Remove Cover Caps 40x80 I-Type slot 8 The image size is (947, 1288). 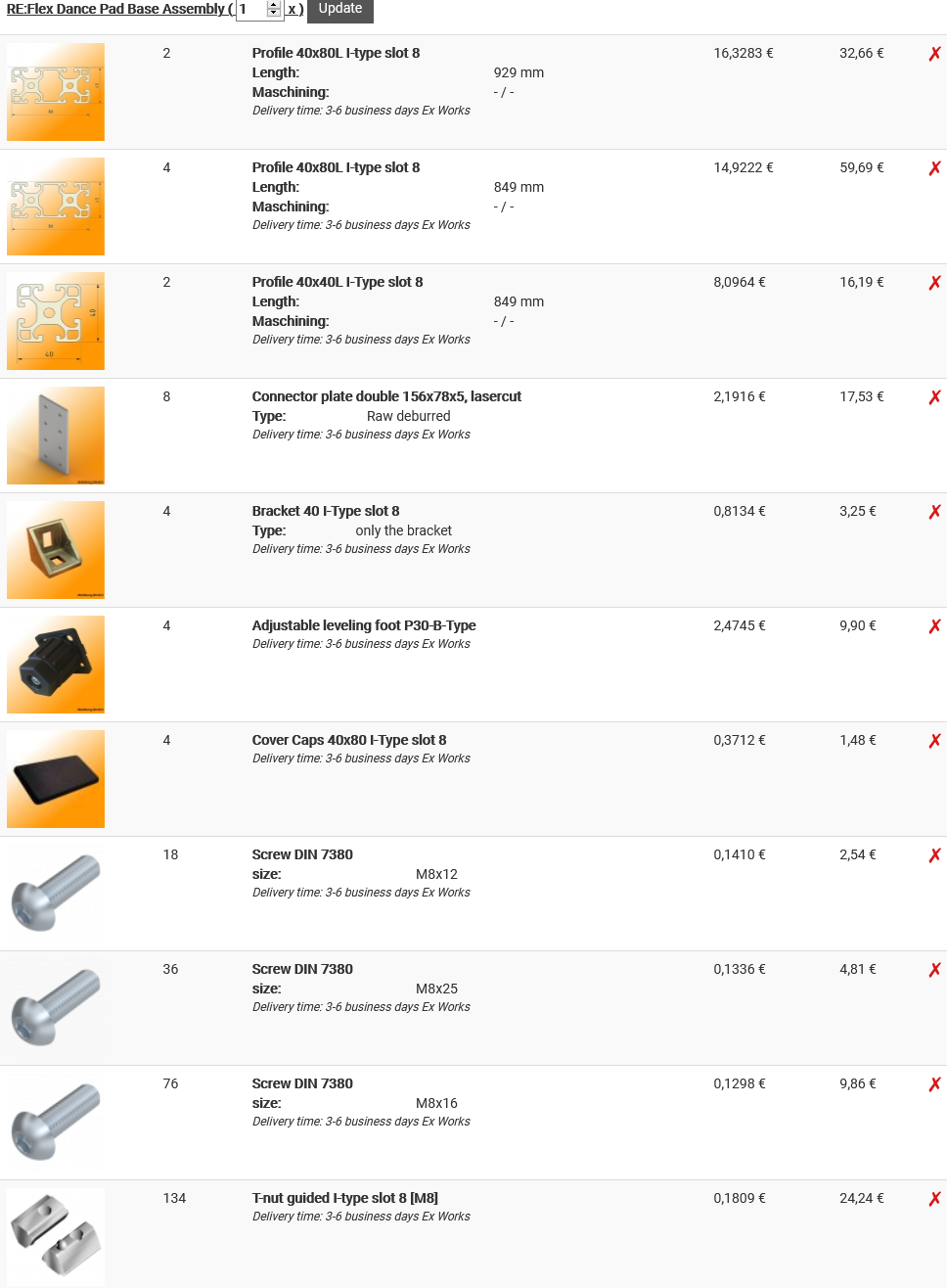click(x=934, y=741)
